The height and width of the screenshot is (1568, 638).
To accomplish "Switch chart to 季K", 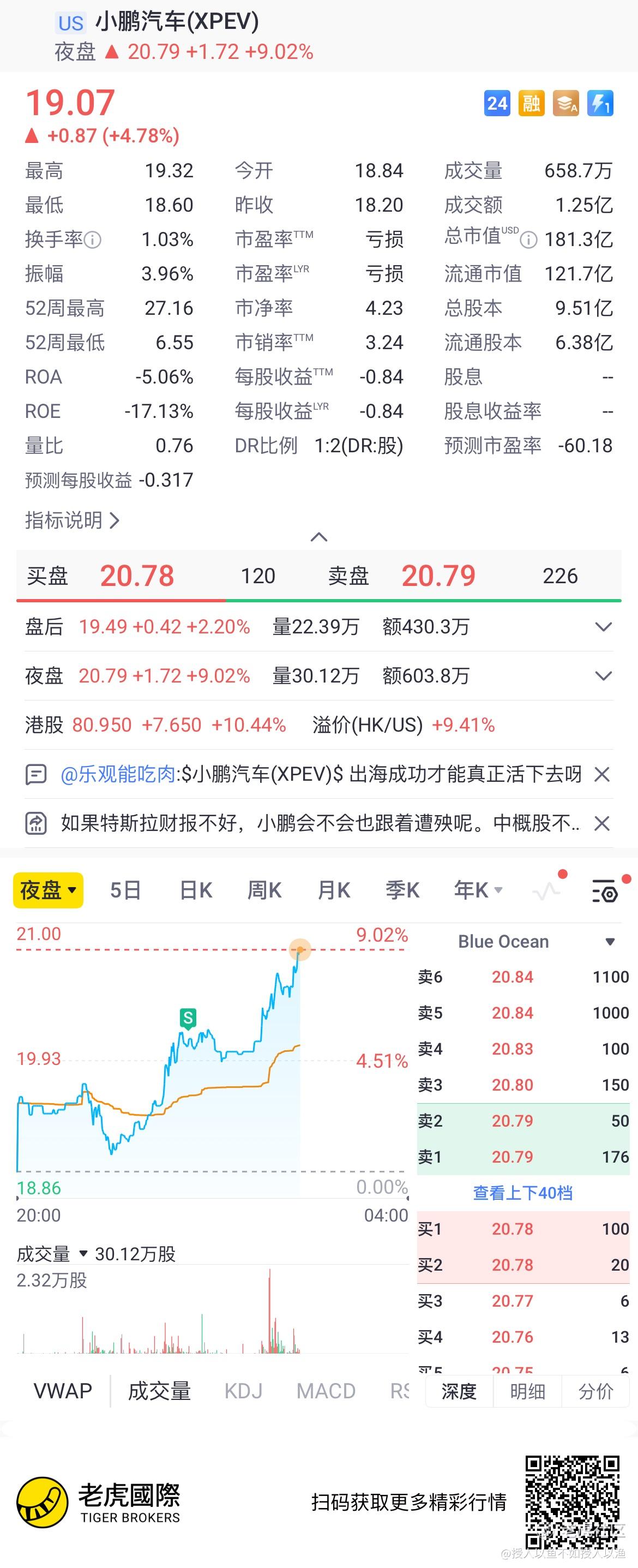I will tap(402, 890).
